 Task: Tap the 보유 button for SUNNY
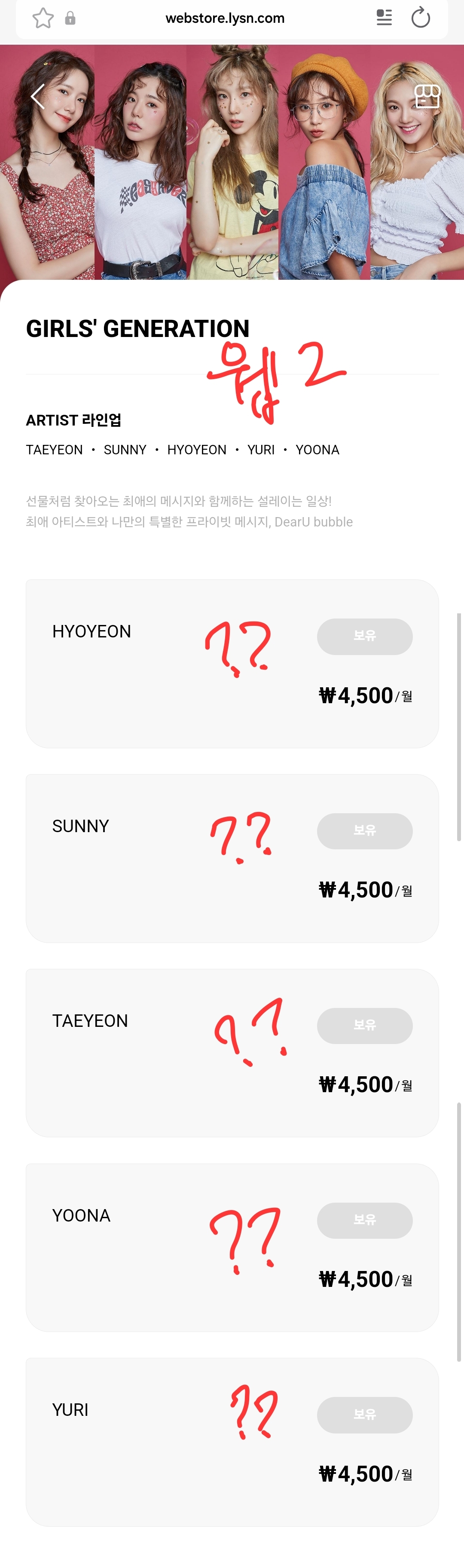click(x=364, y=831)
